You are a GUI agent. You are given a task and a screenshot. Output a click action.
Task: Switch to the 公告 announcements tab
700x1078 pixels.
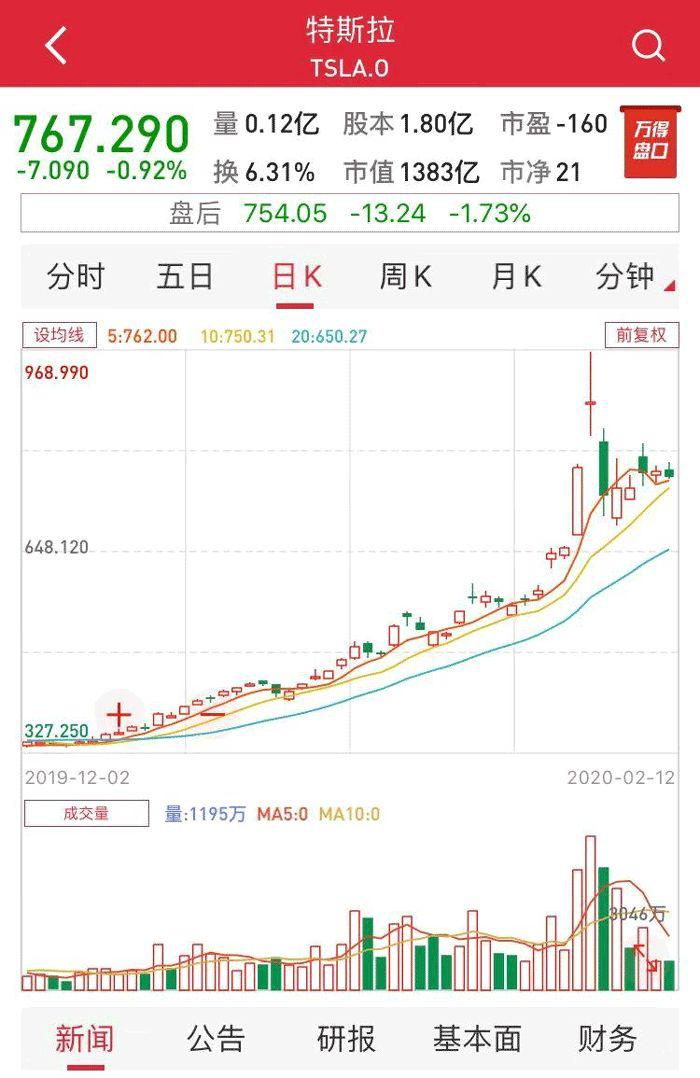click(215, 1039)
